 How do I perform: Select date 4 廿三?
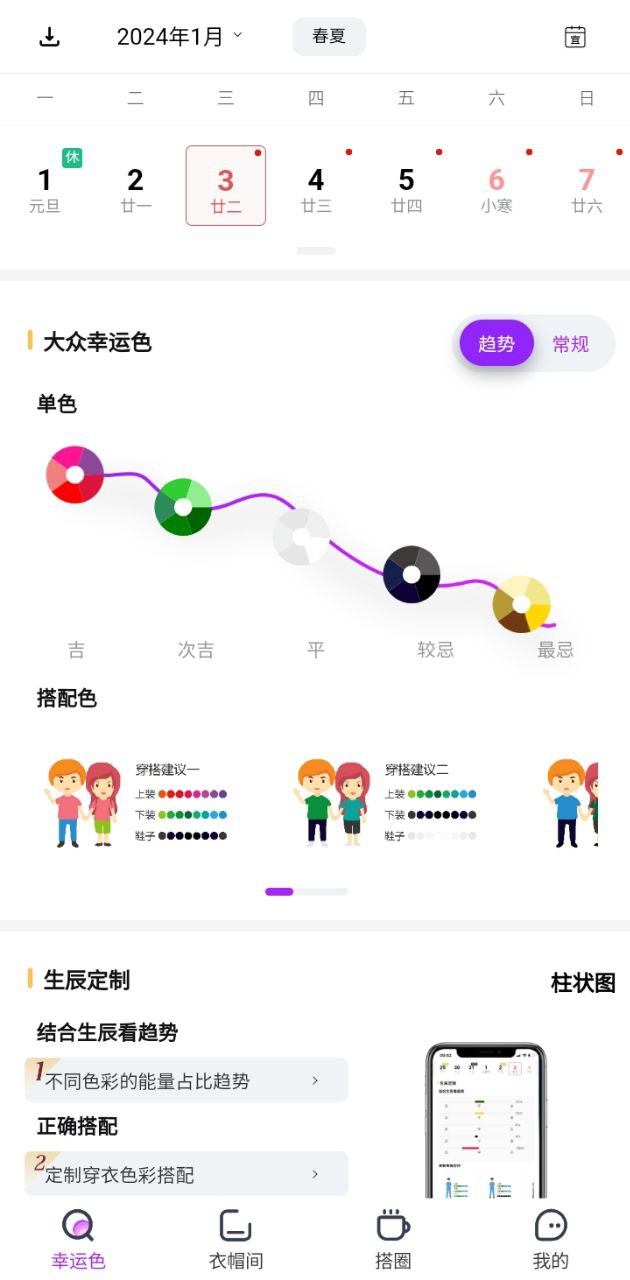point(316,187)
